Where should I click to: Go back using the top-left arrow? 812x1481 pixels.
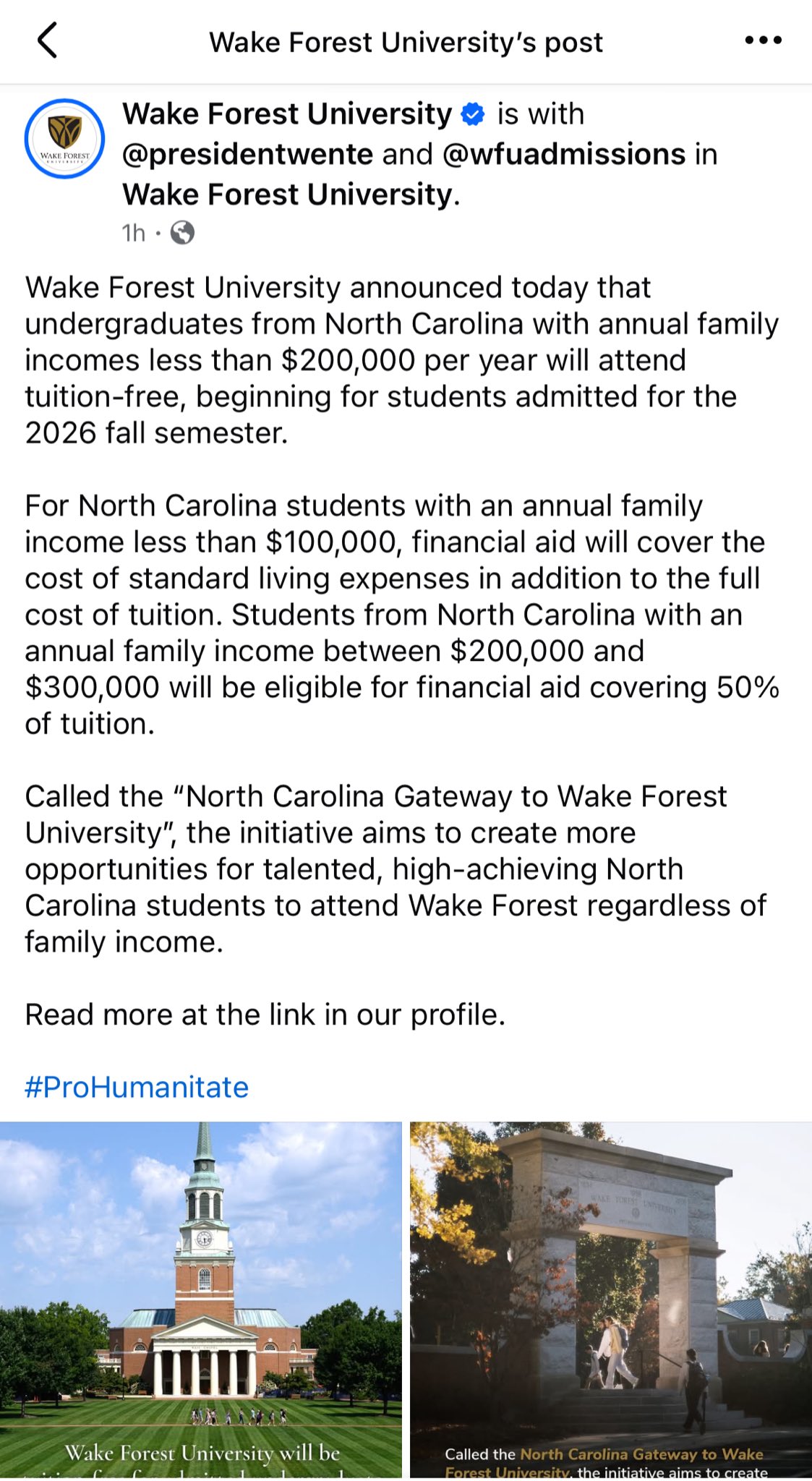pyautogui.click(x=48, y=40)
